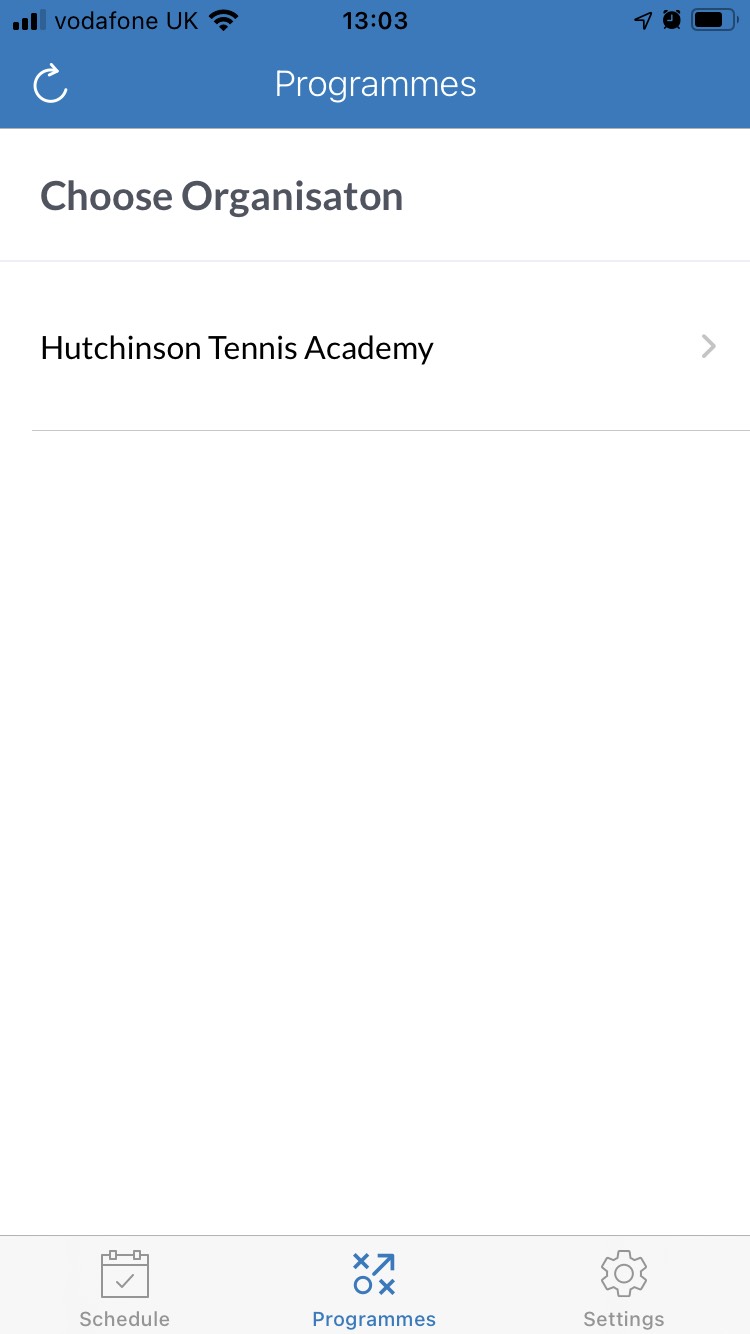Select the Programmes tab

[x=374, y=1288]
